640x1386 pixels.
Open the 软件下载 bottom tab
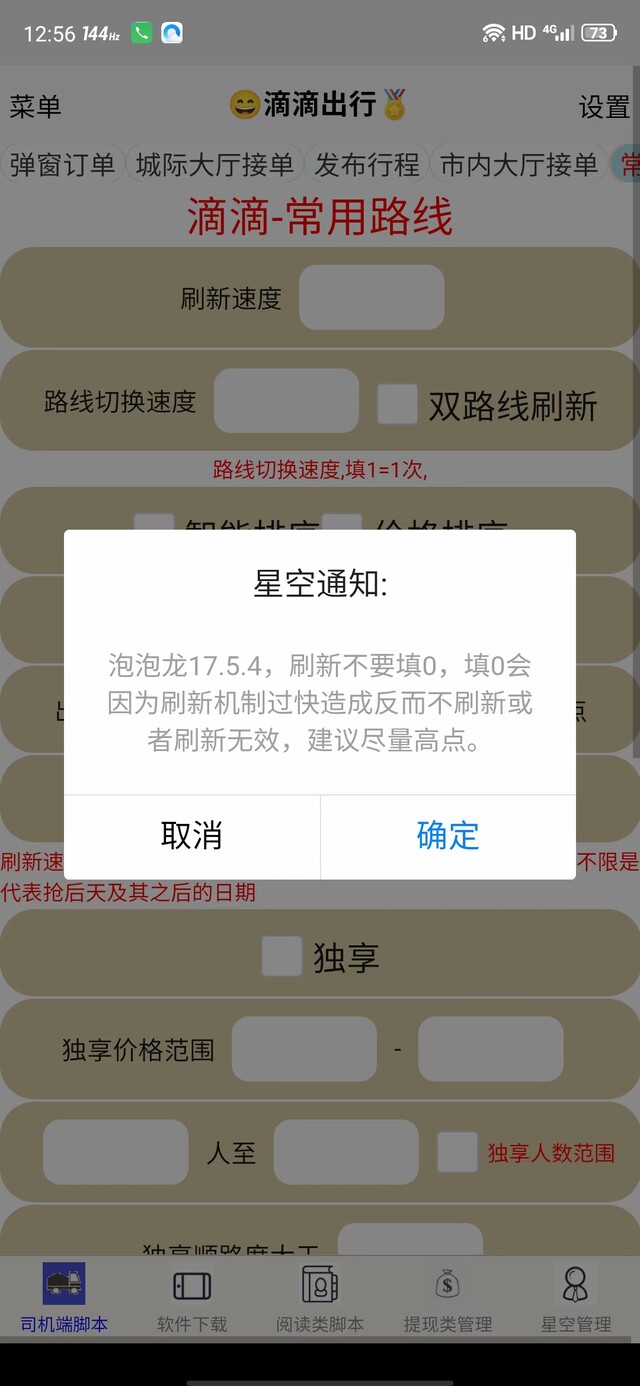[x=192, y=1298]
